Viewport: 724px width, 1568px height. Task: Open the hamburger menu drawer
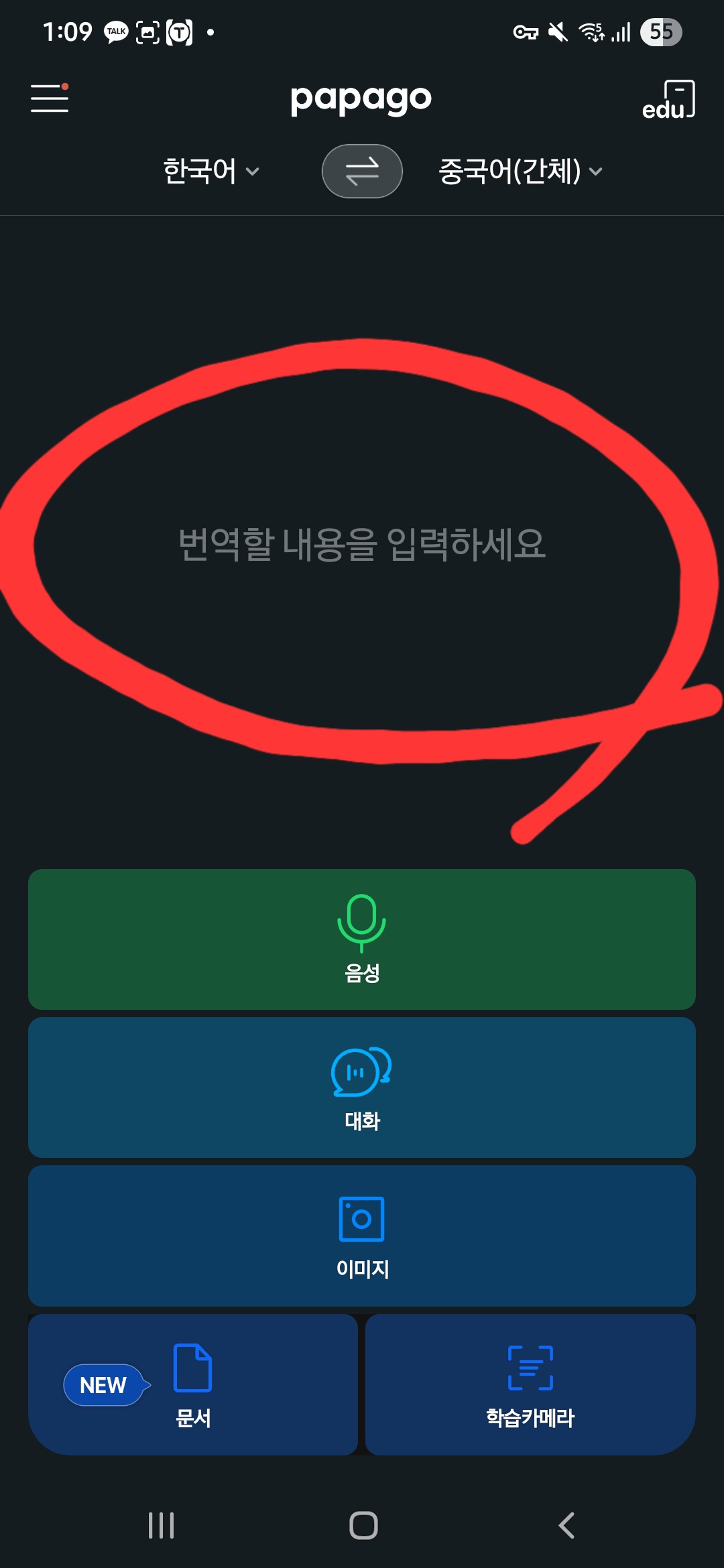[50, 98]
